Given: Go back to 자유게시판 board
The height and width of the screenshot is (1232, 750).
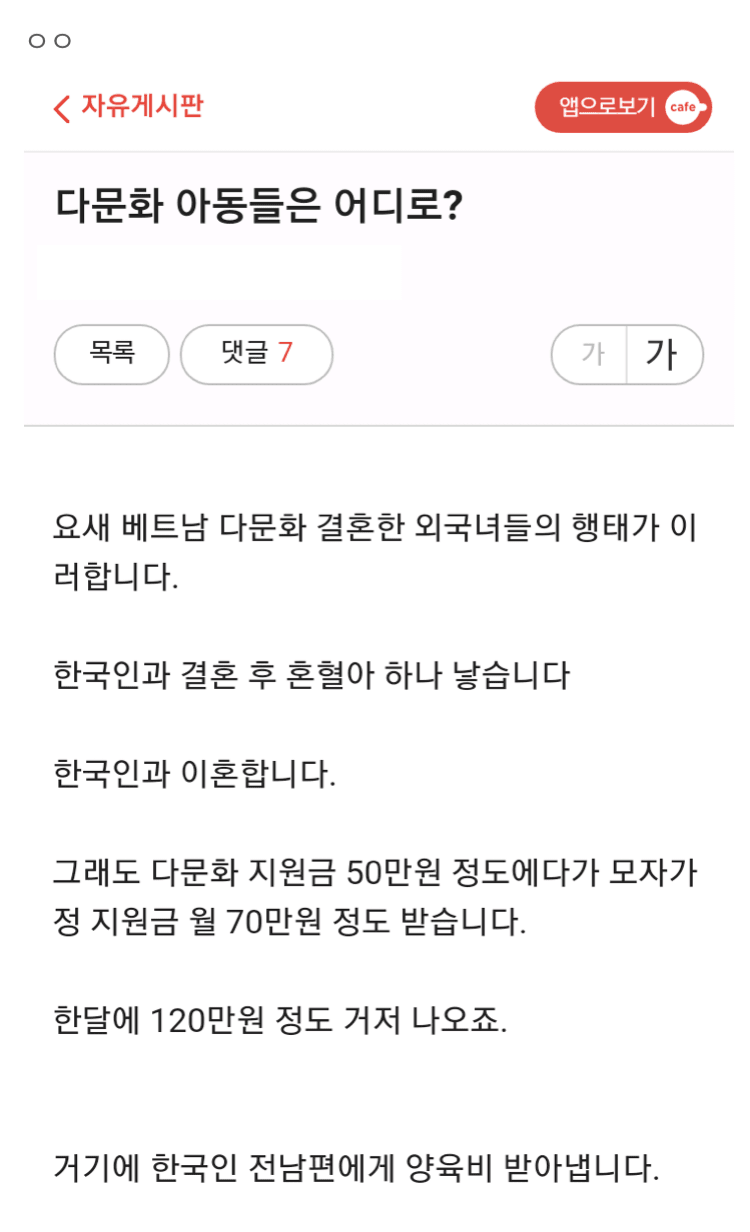Looking at the screenshot, I should click(x=129, y=107).
